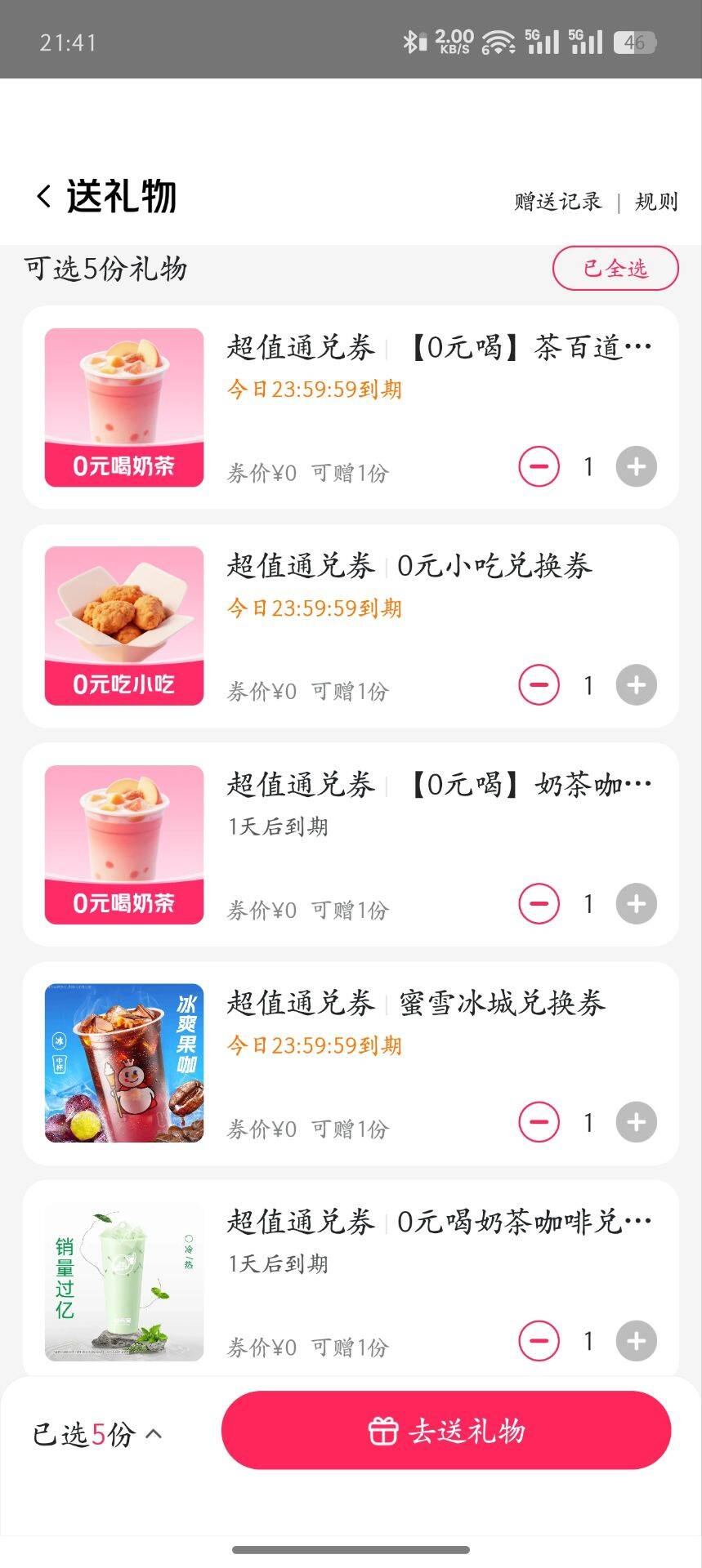Screen dimensions: 702x1568
Task: Increase quantity of 0元小吃兑换券
Action: point(637,685)
